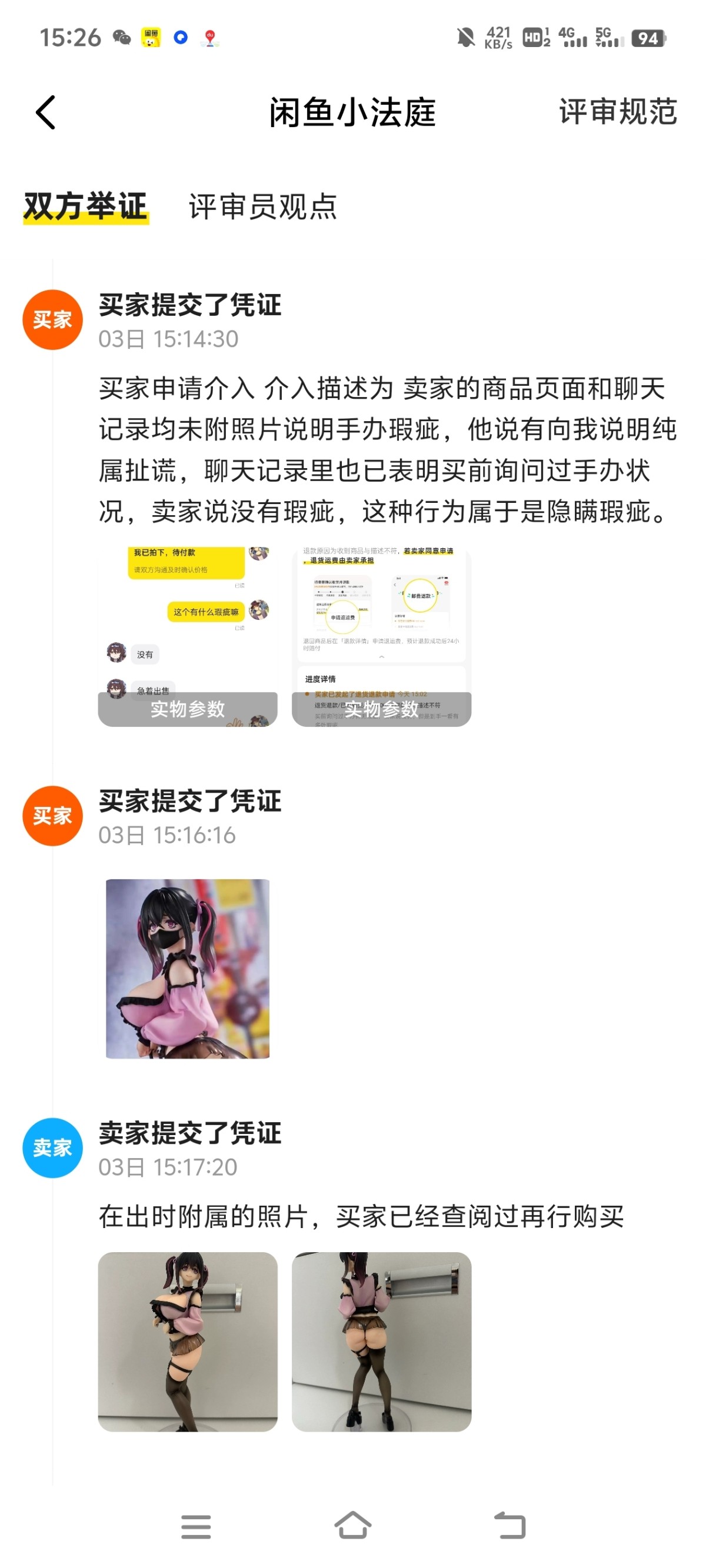Select the 双方举证 tab

(86, 206)
